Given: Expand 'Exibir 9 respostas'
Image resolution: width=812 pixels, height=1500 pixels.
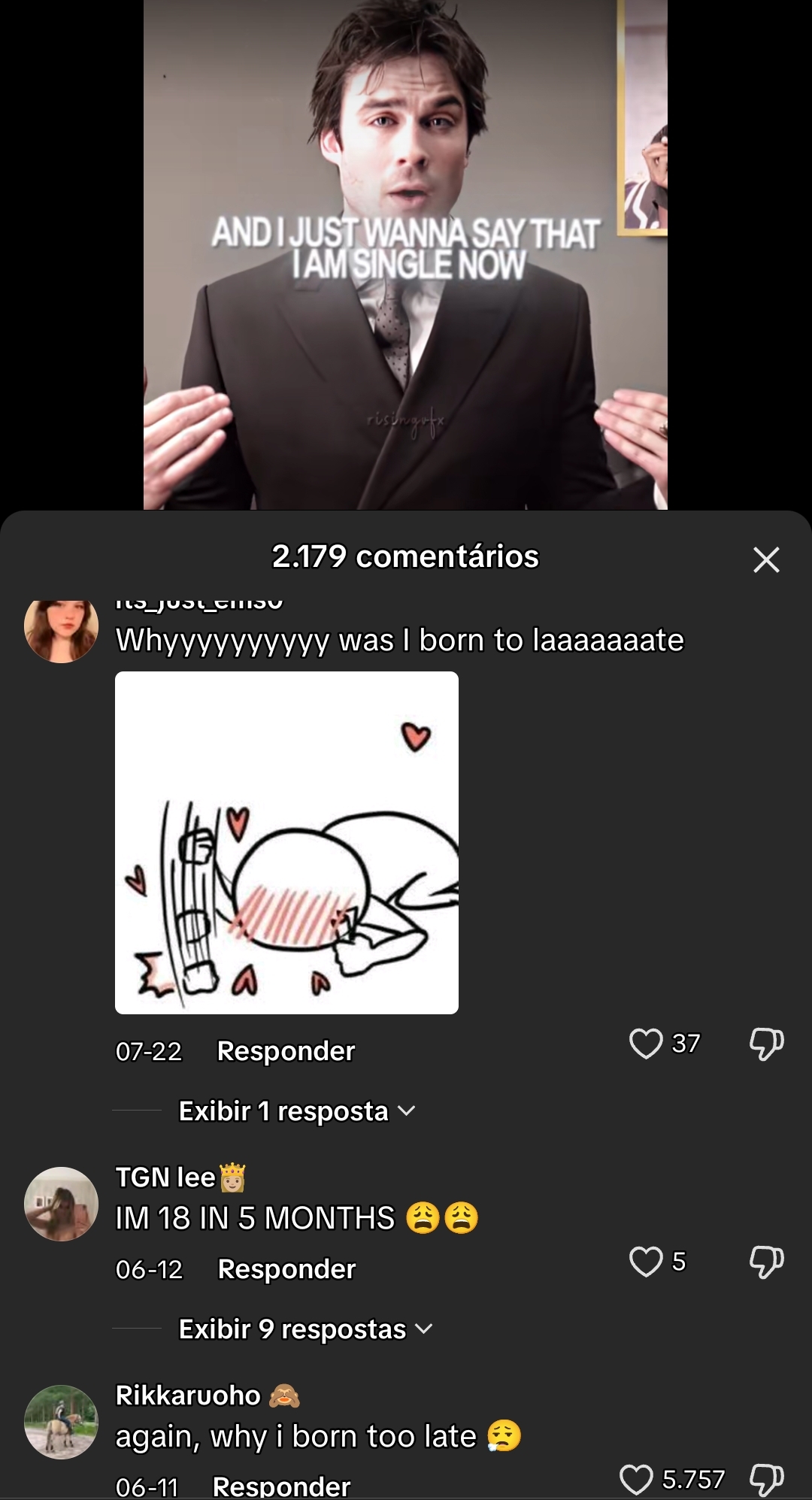Looking at the screenshot, I should point(305,1329).
